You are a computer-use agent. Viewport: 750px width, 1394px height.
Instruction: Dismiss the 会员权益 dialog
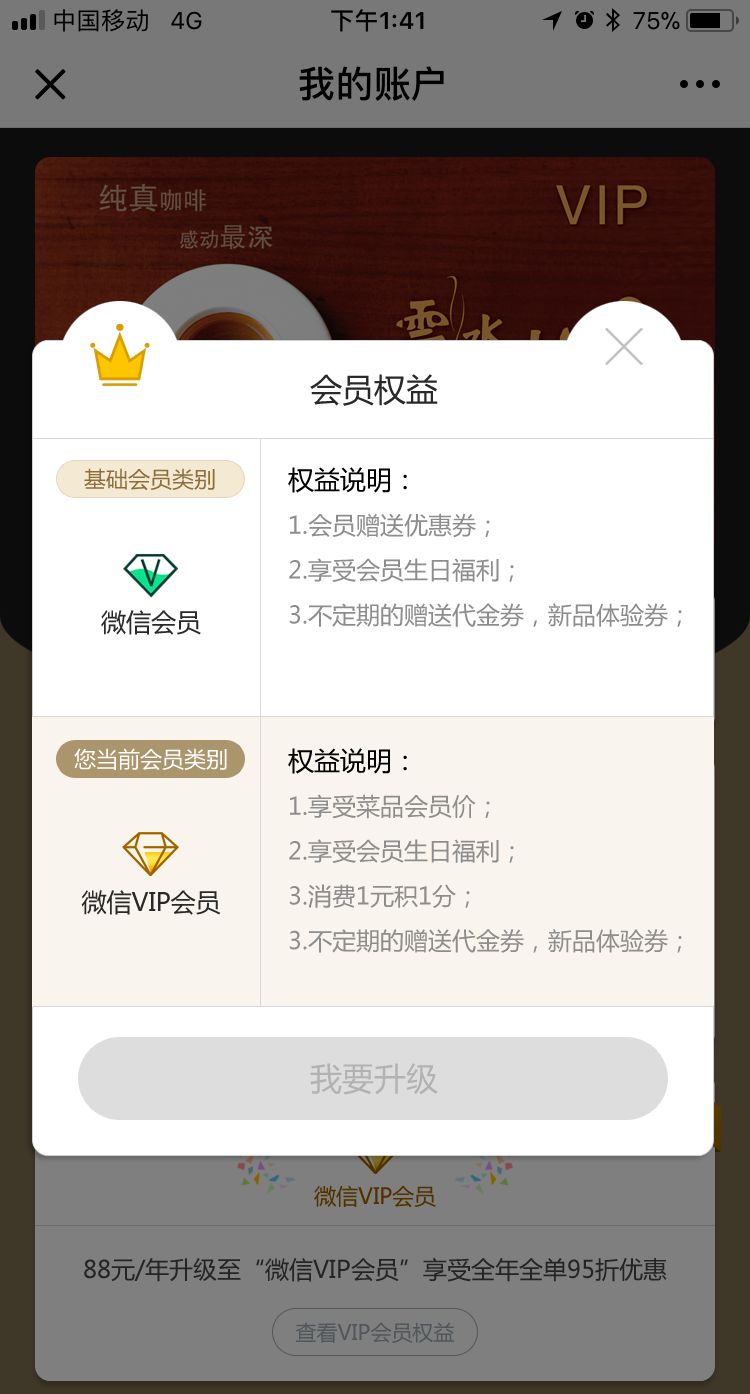tap(624, 348)
